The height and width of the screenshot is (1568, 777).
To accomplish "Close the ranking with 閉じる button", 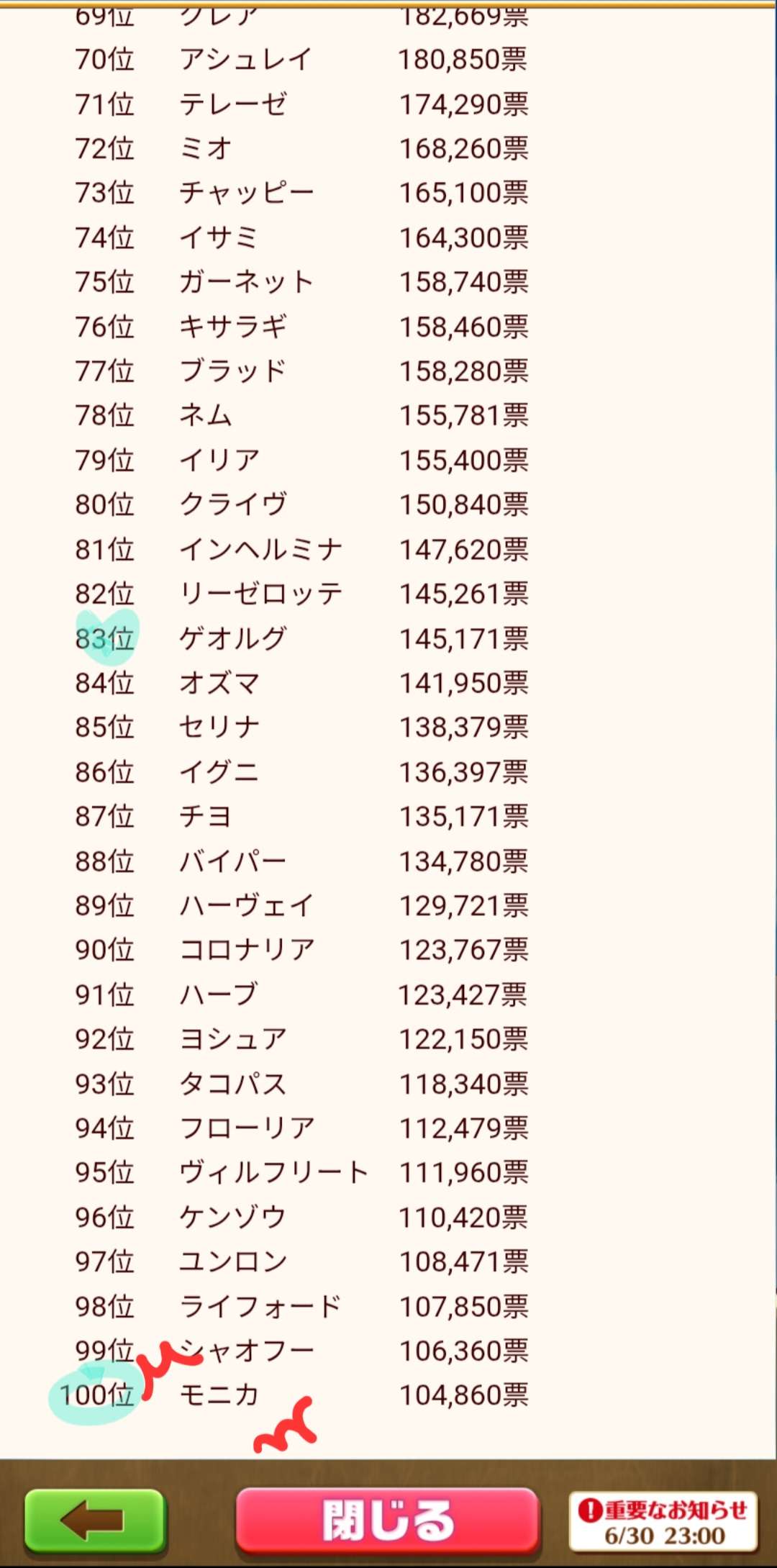I will pos(388,1521).
